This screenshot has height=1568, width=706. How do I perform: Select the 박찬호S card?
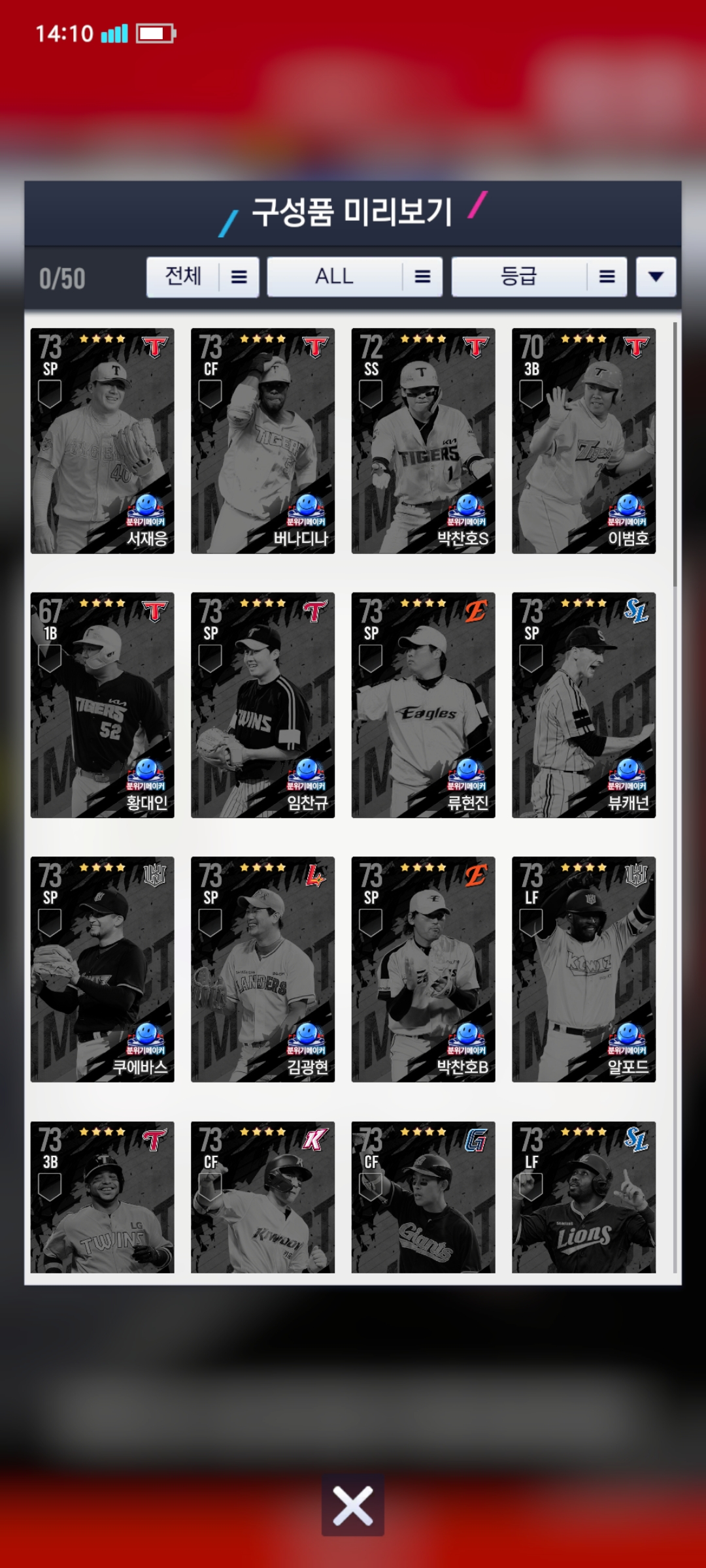[x=423, y=441]
